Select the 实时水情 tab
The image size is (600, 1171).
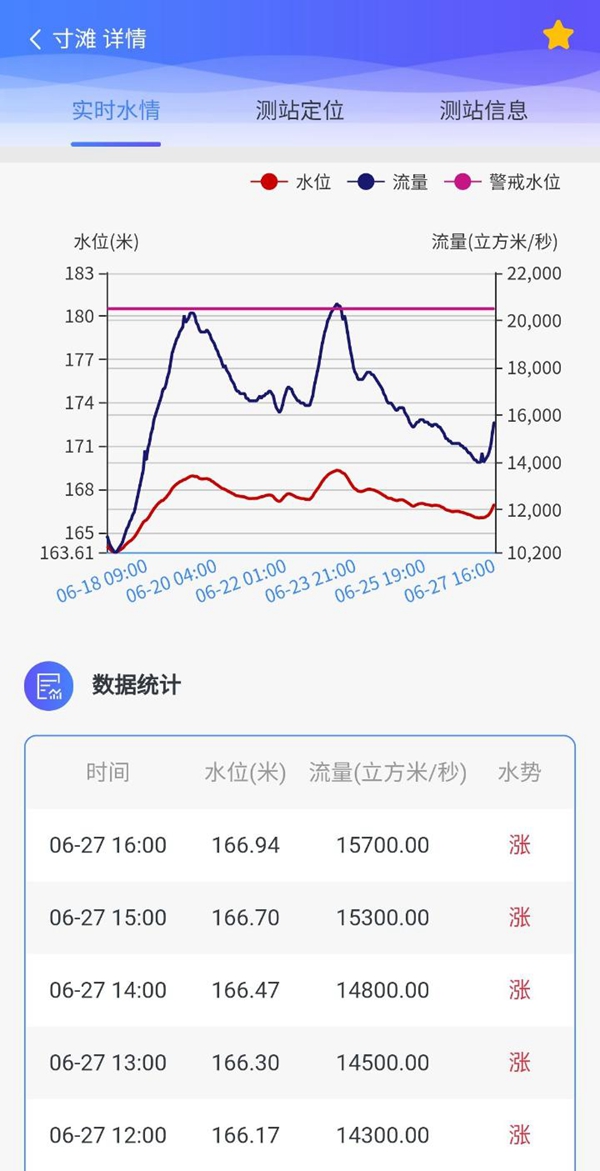(x=116, y=111)
